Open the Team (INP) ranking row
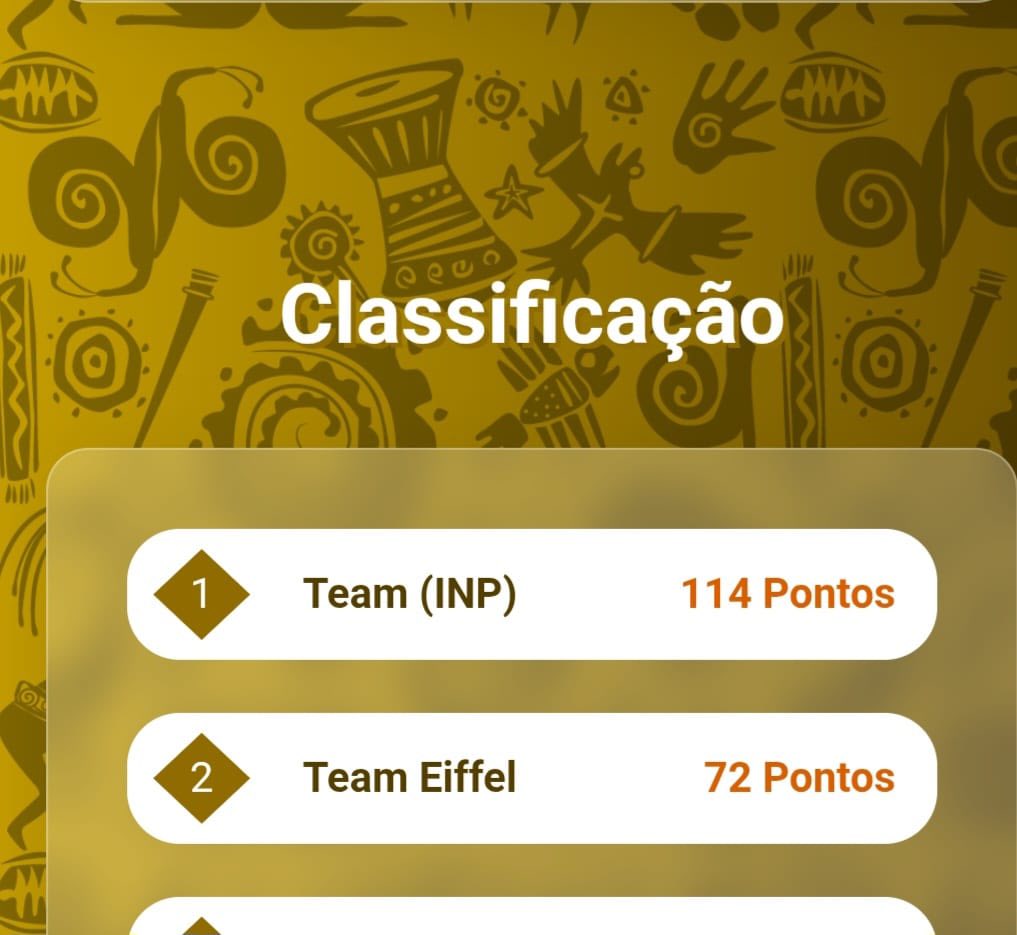Screen dimensions: 1017x935 click(x=531, y=594)
